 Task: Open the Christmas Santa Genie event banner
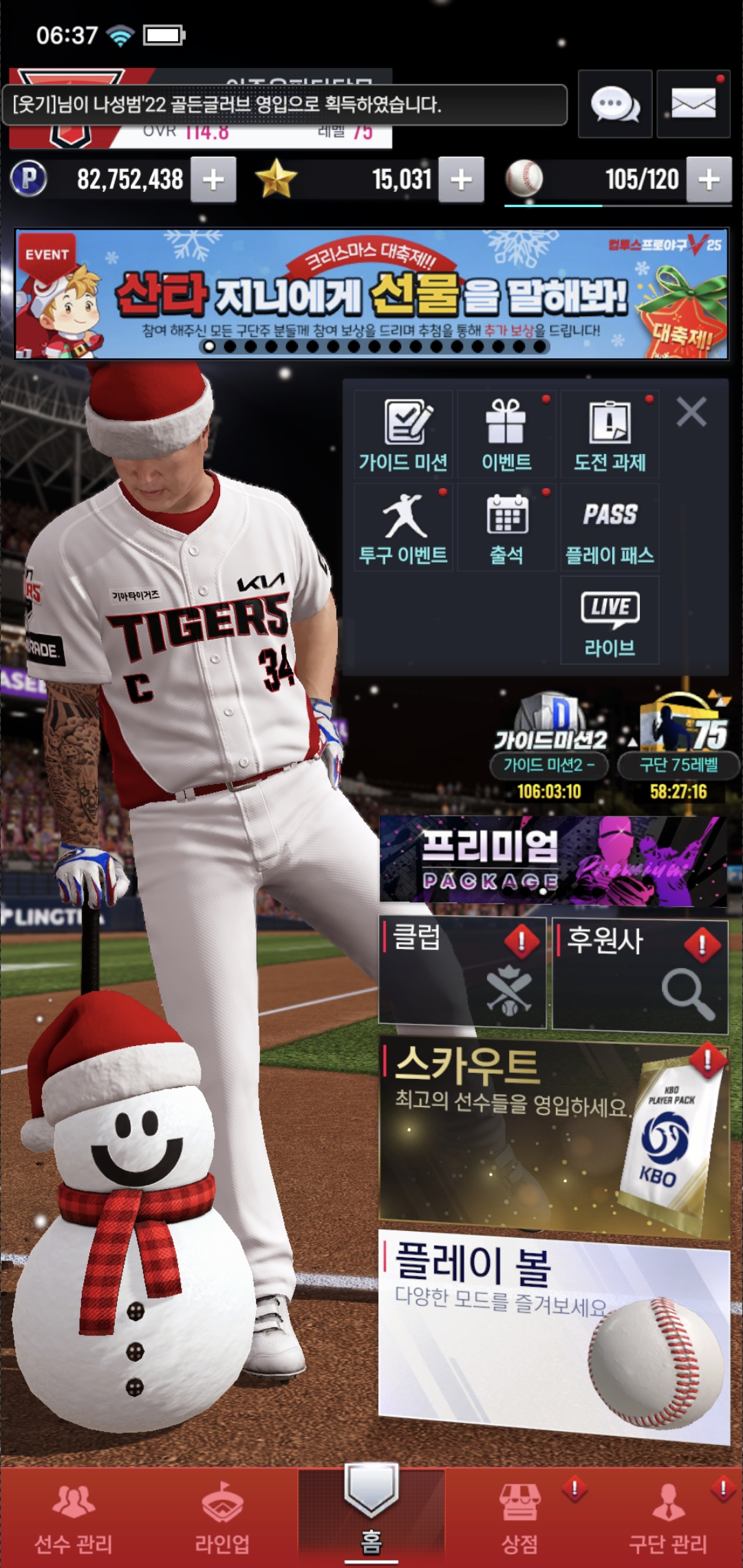tap(371, 294)
